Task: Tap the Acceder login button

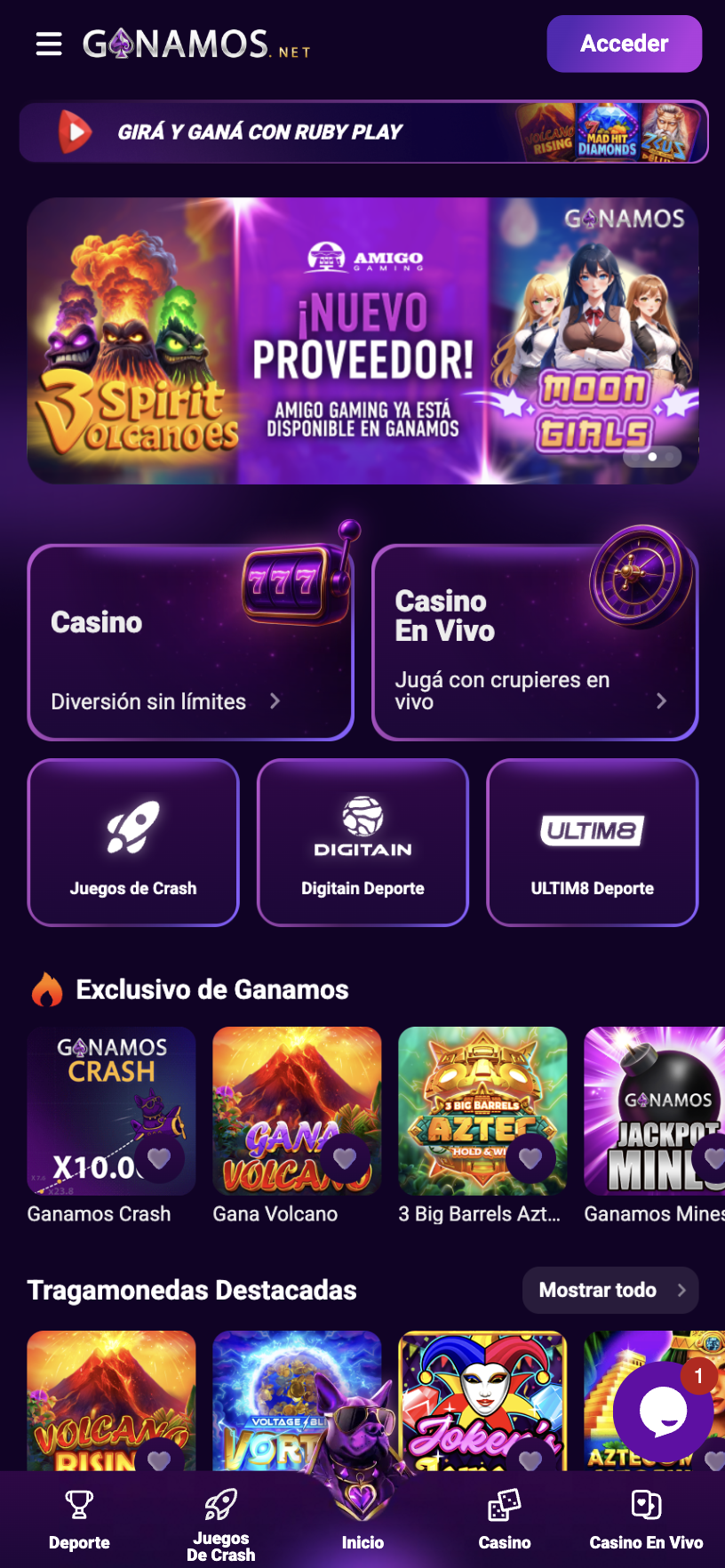Action: pos(624,44)
